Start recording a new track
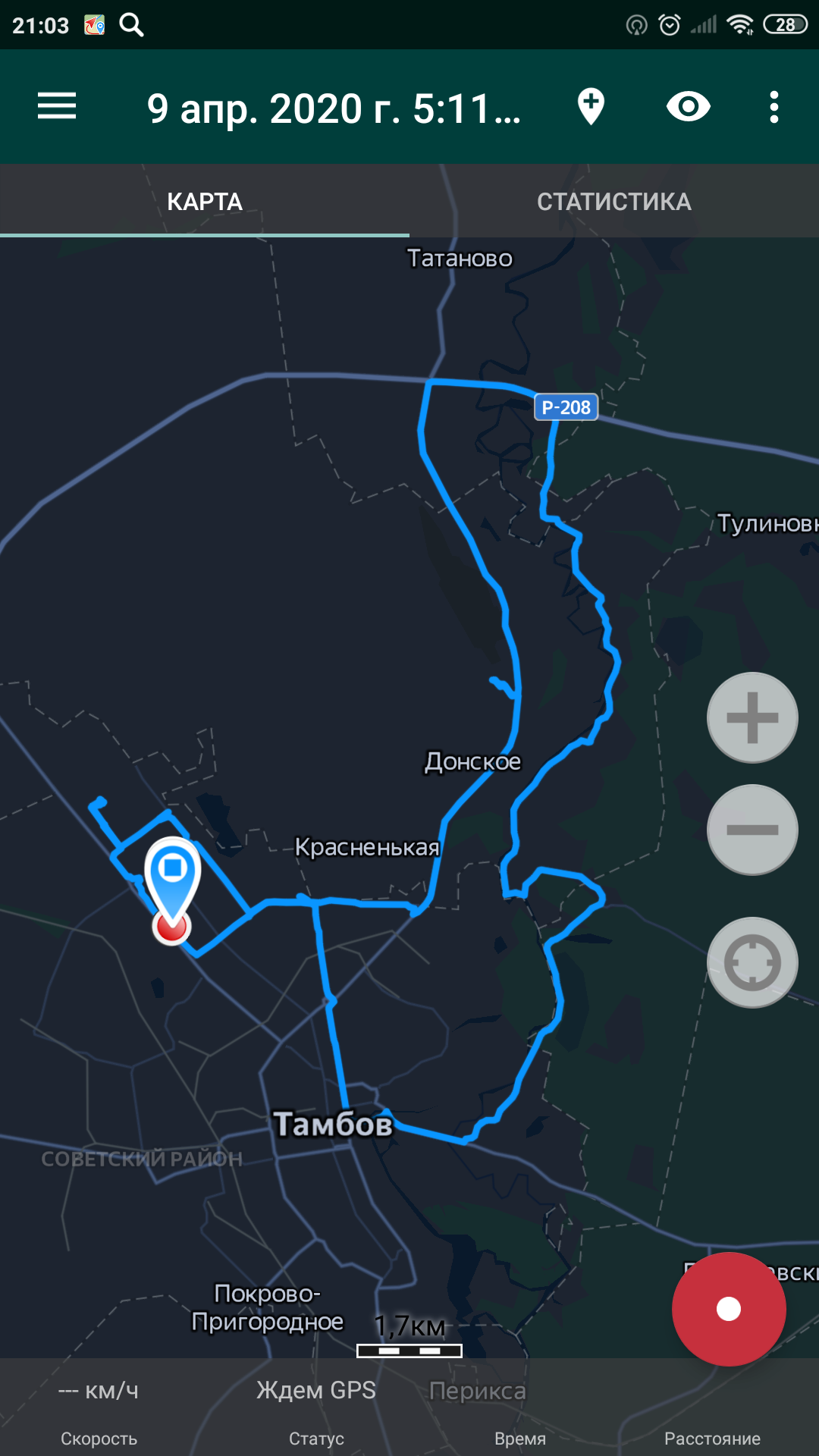The image size is (819, 1456). [728, 1309]
